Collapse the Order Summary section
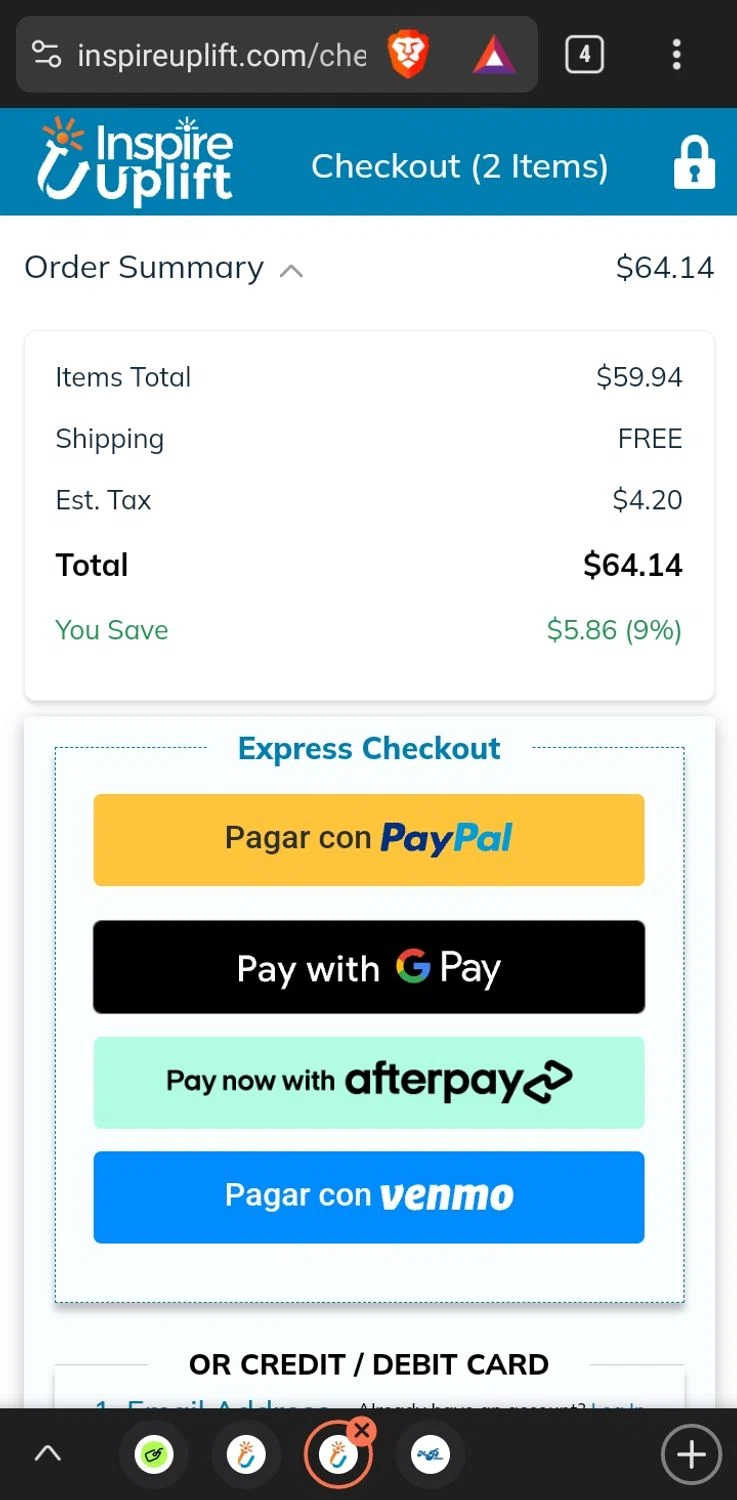 click(x=291, y=270)
